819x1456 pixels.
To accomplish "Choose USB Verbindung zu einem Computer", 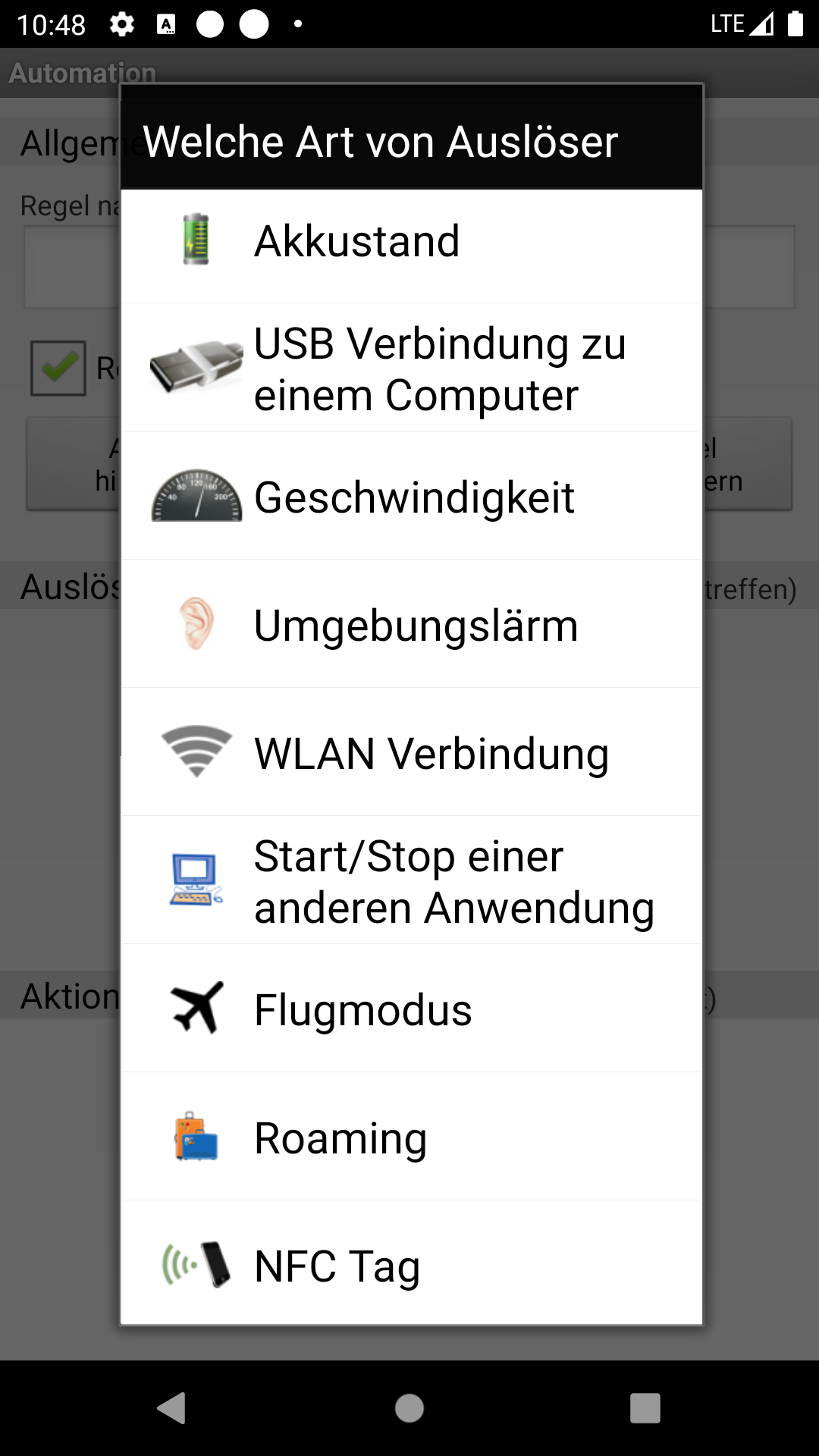I will (x=411, y=369).
